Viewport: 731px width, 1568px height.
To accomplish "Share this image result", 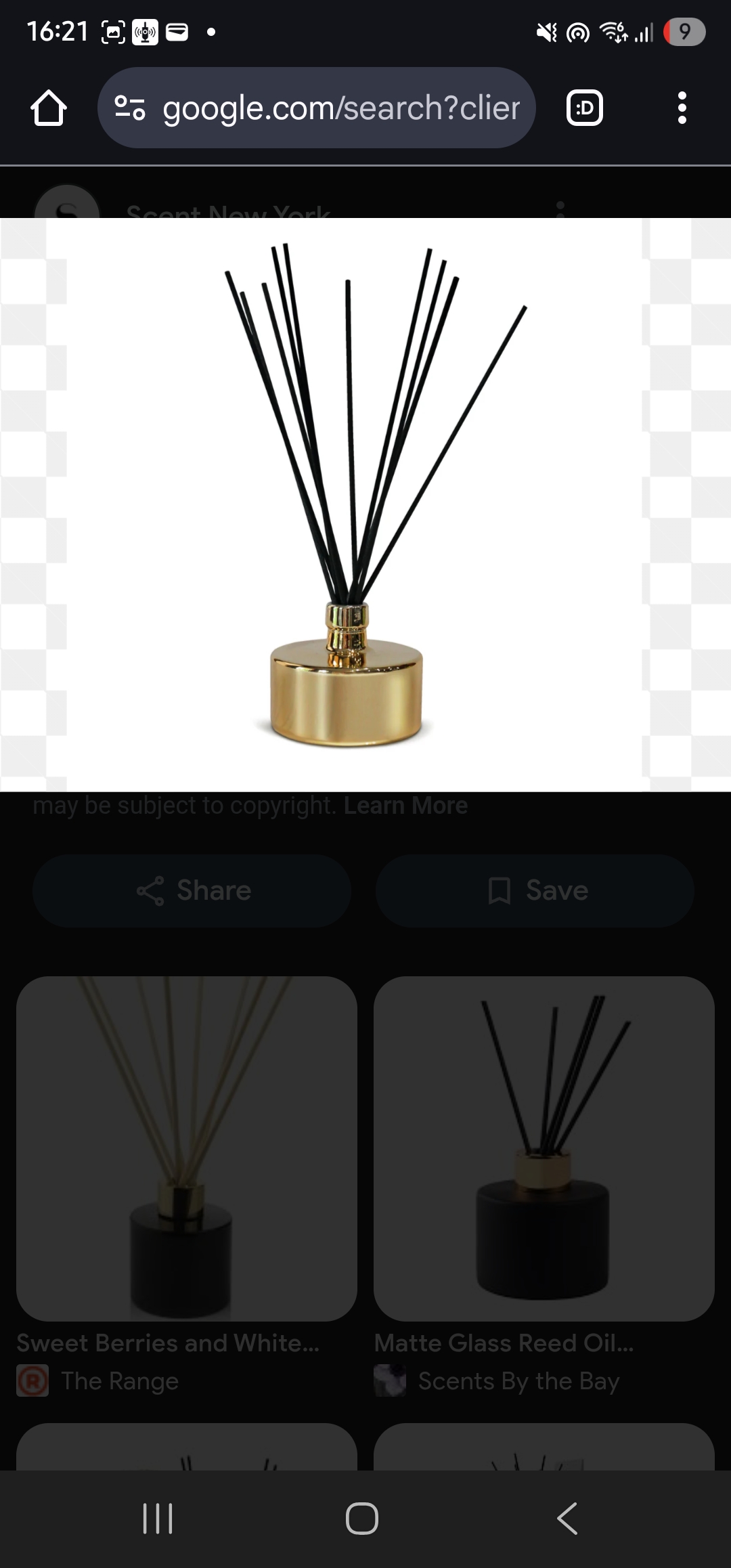I will point(192,890).
